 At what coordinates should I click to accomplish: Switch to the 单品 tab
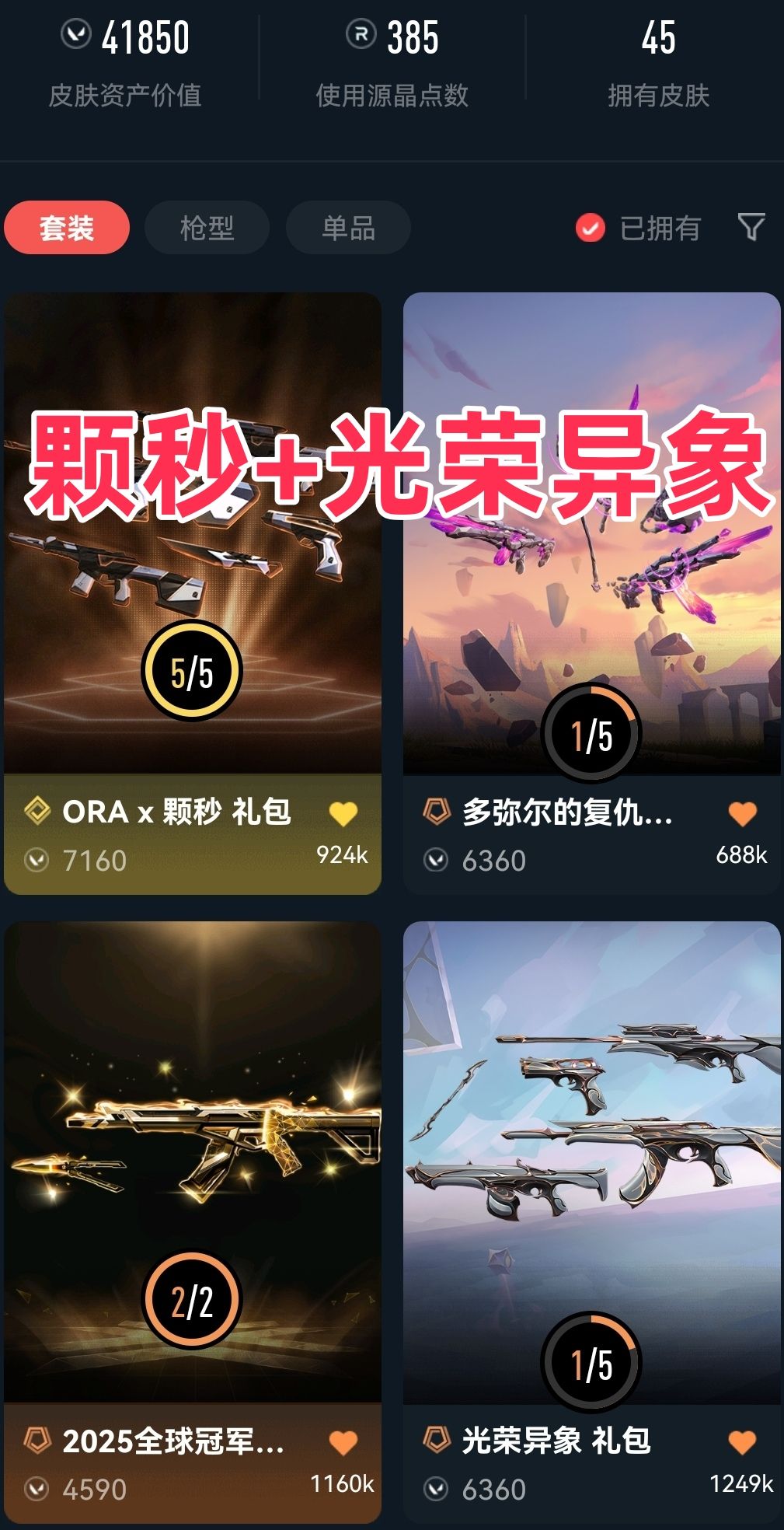click(x=348, y=228)
